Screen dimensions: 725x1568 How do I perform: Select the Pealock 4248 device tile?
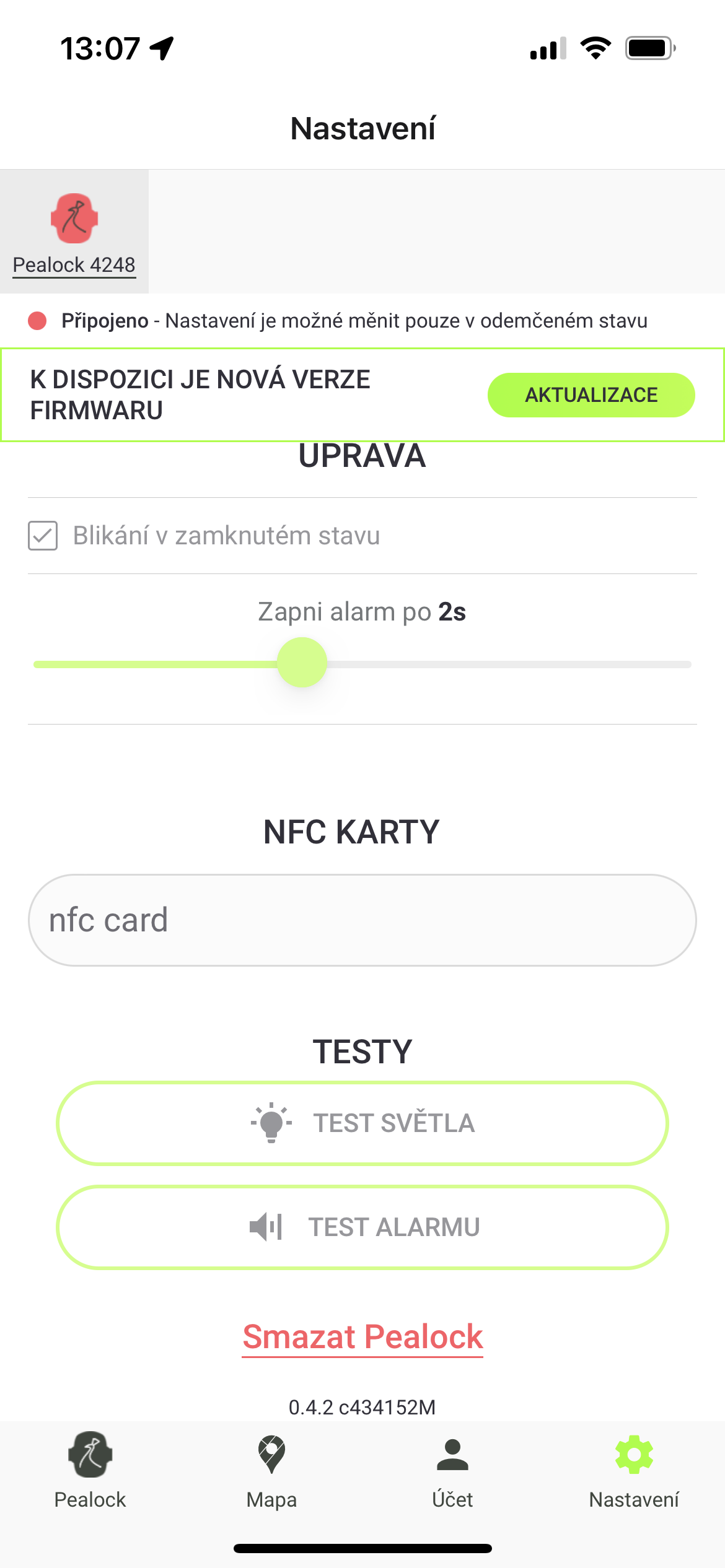tap(74, 232)
